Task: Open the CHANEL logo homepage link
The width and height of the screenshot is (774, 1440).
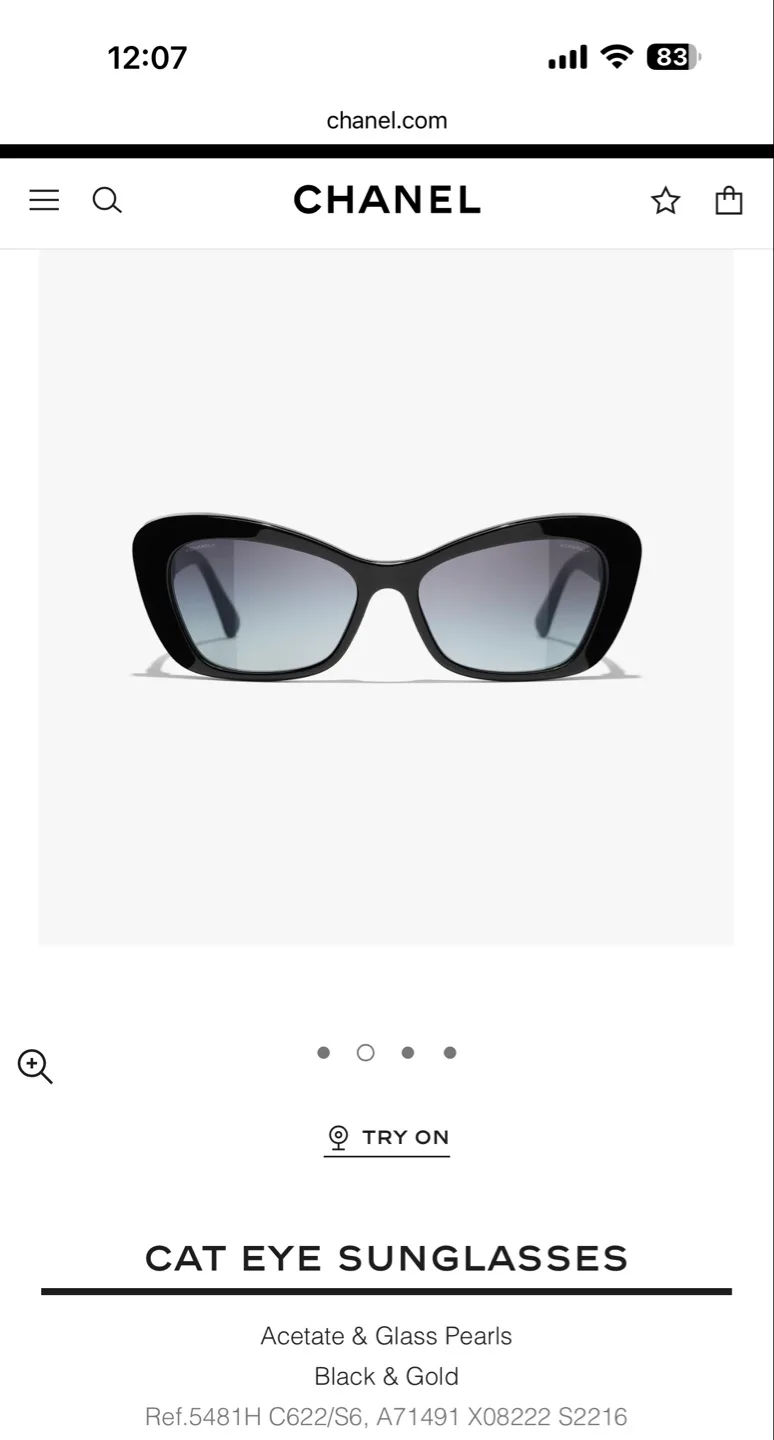Action: pos(386,200)
